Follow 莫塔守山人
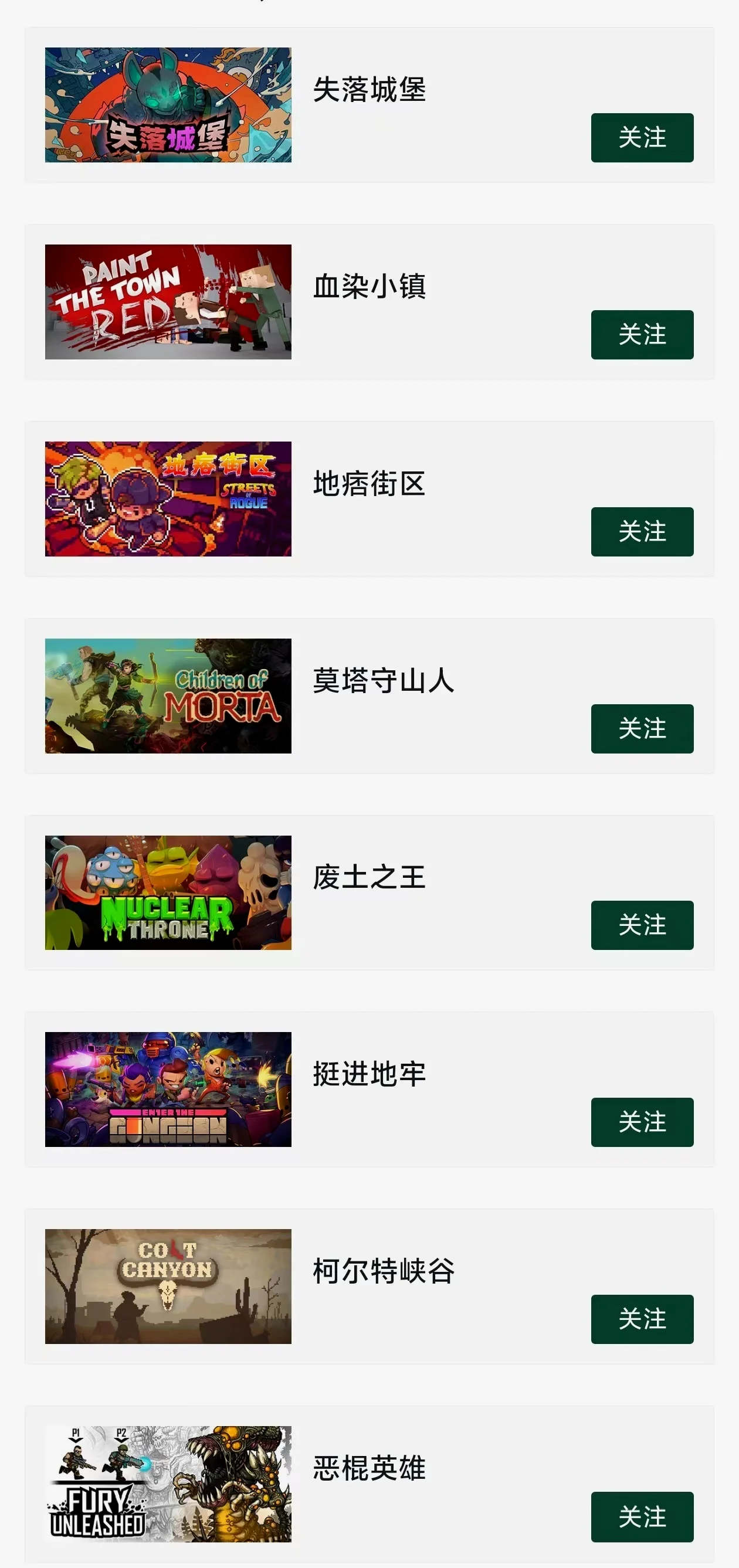The image size is (739, 1568). point(642,729)
